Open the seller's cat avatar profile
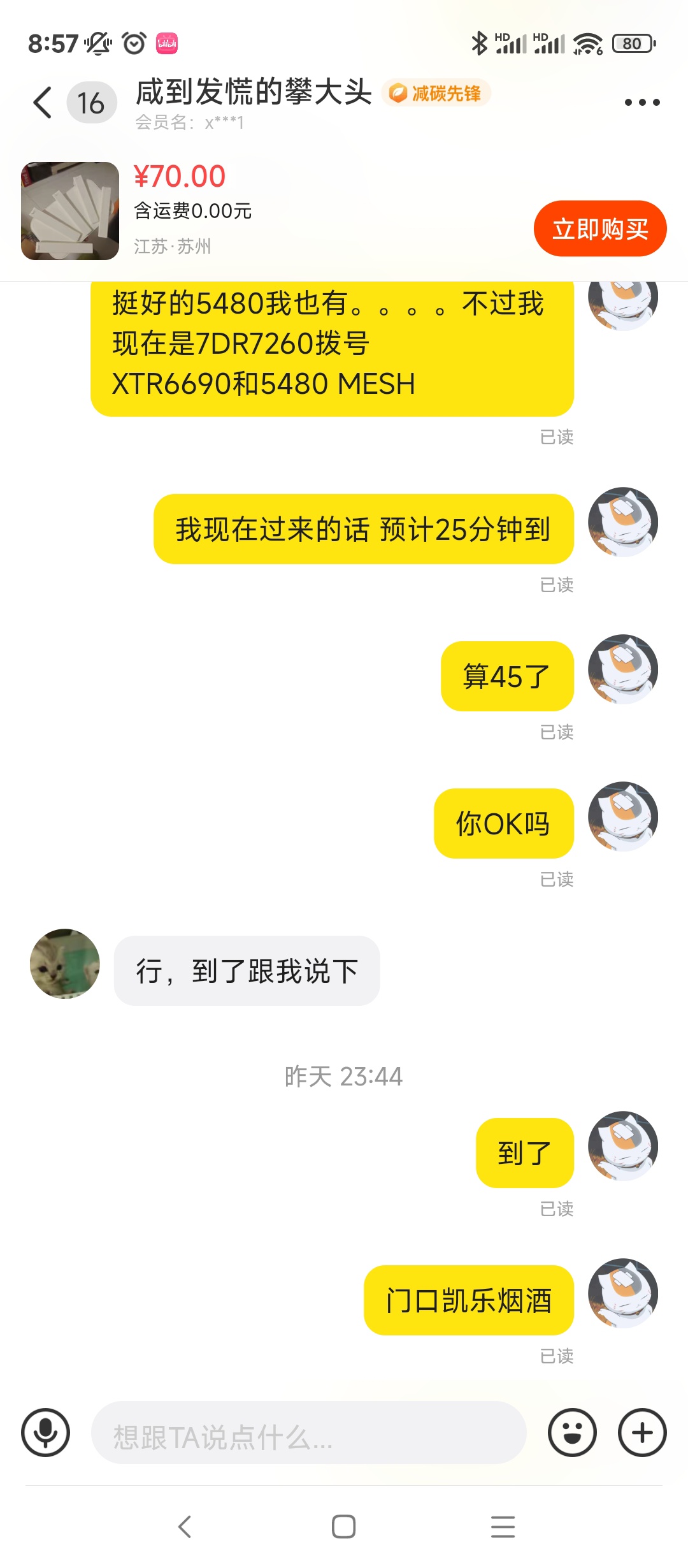Viewport: 688px width, 1568px height. pyautogui.click(x=65, y=964)
